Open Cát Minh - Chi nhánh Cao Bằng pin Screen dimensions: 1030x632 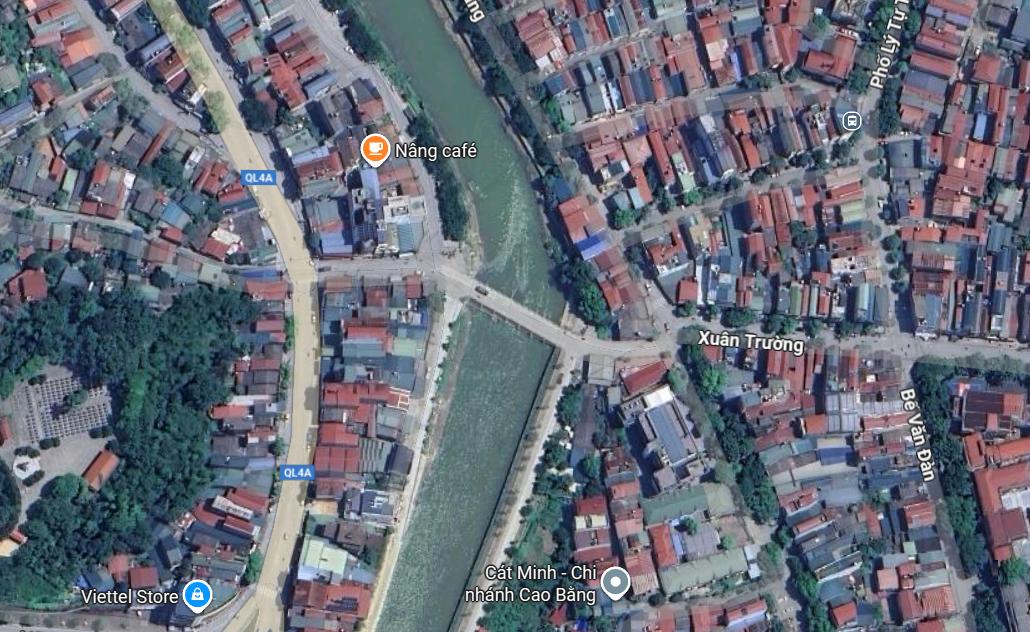click(x=616, y=580)
